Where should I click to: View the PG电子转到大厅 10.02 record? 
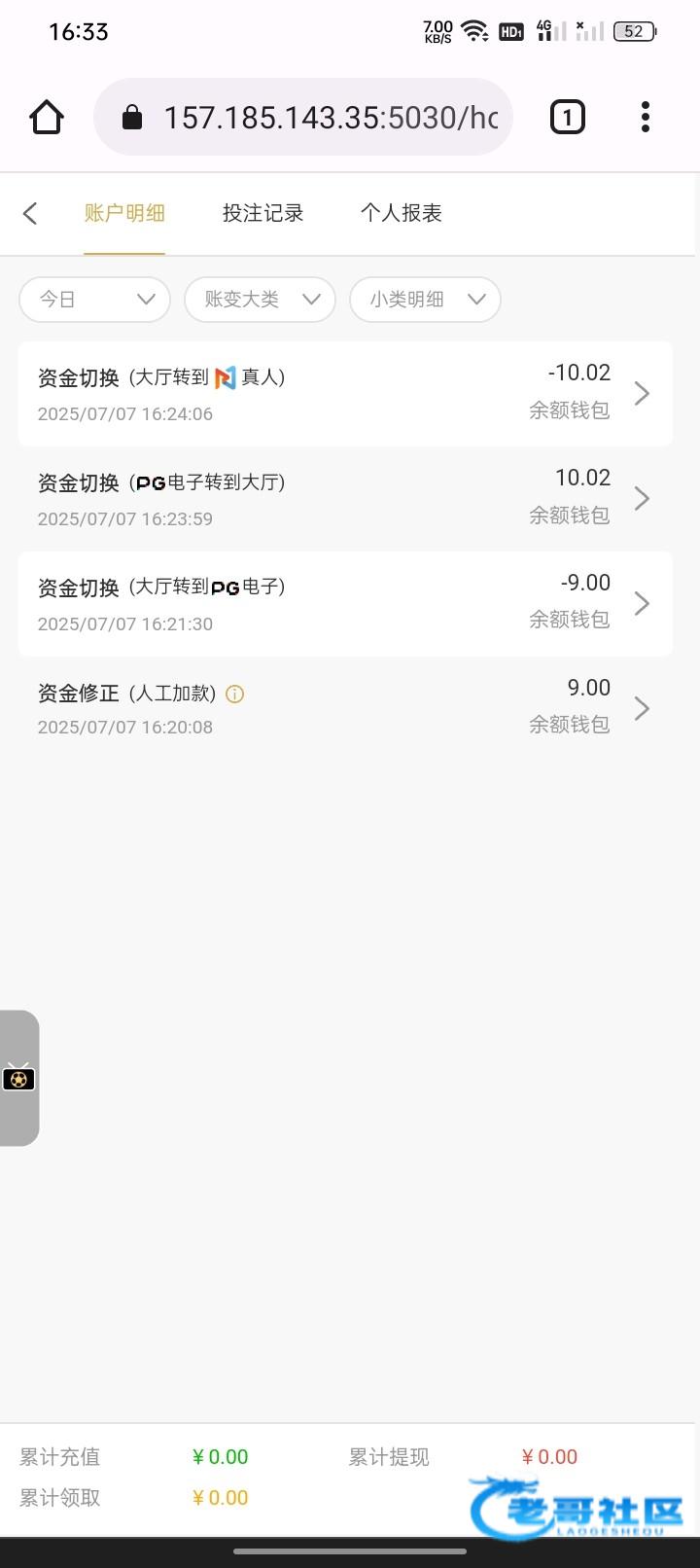[345, 499]
